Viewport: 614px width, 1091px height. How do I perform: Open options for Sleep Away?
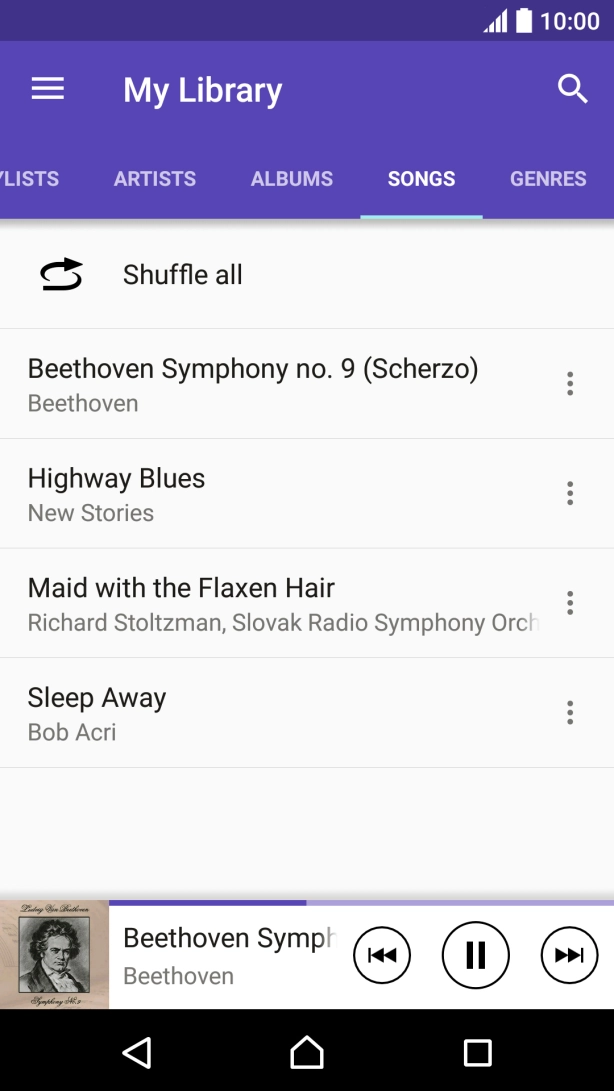point(570,713)
